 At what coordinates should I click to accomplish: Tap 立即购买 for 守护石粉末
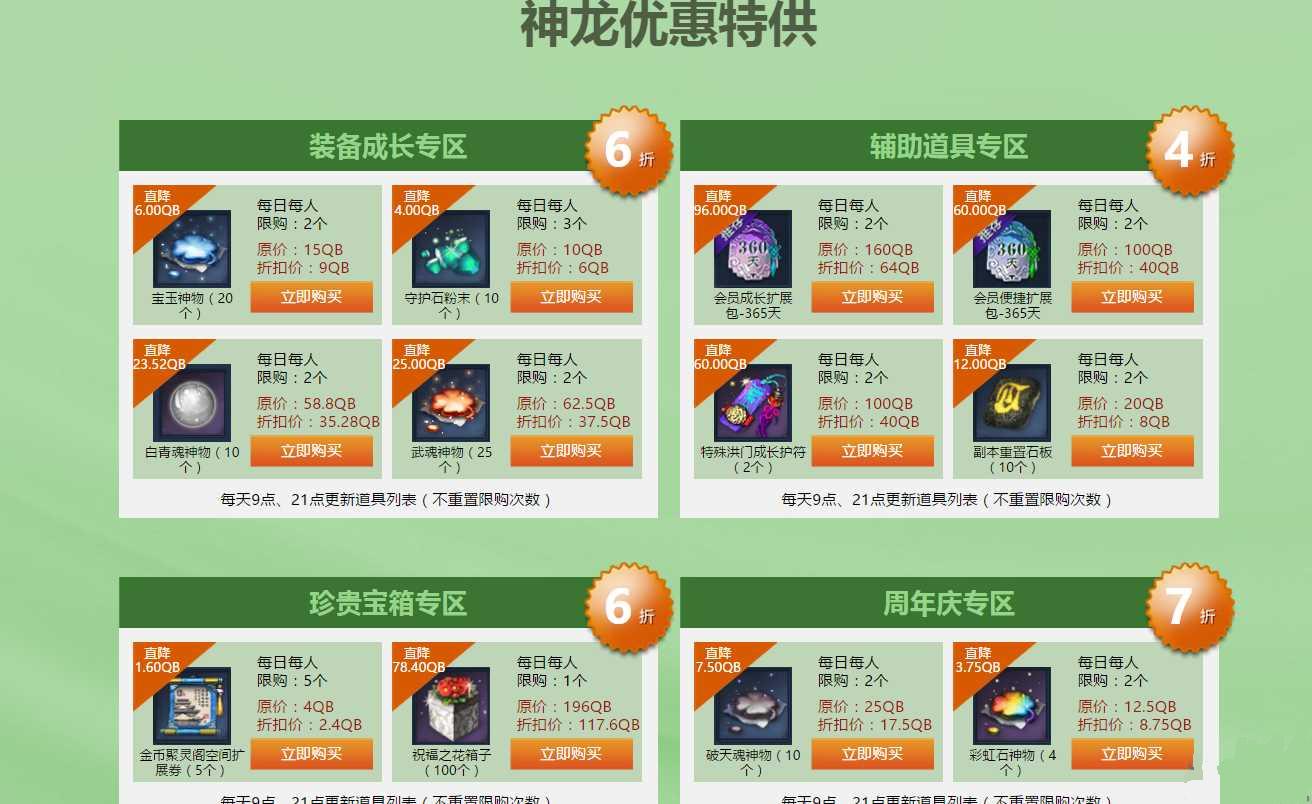coord(571,297)
